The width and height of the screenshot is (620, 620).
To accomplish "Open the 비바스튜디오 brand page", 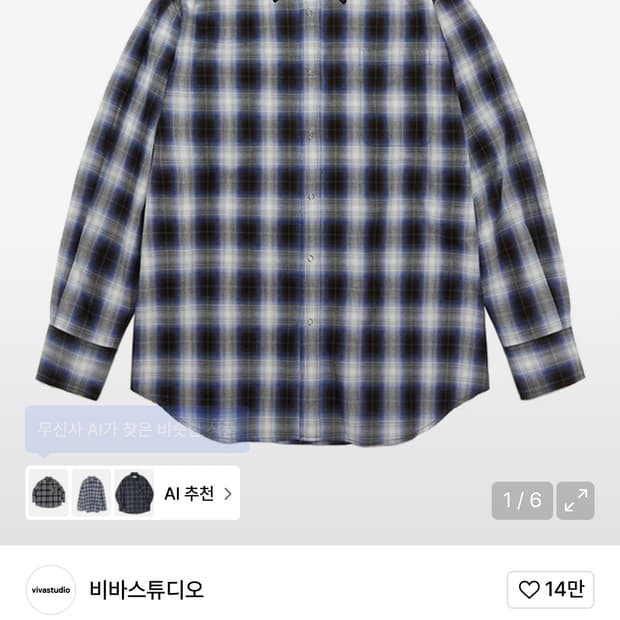I will 145,590.
